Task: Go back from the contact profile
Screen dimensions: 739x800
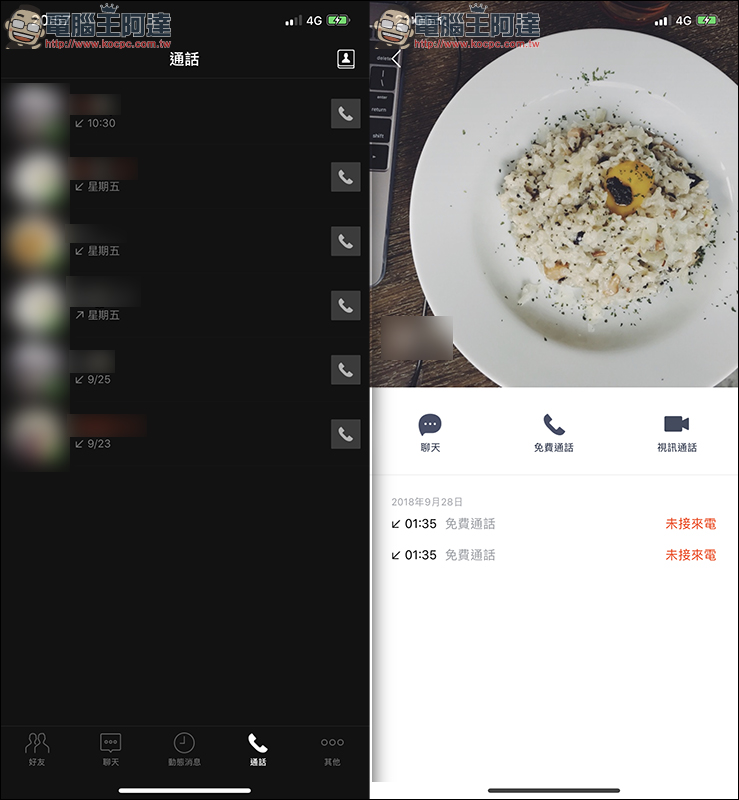Action: point(396,58)
